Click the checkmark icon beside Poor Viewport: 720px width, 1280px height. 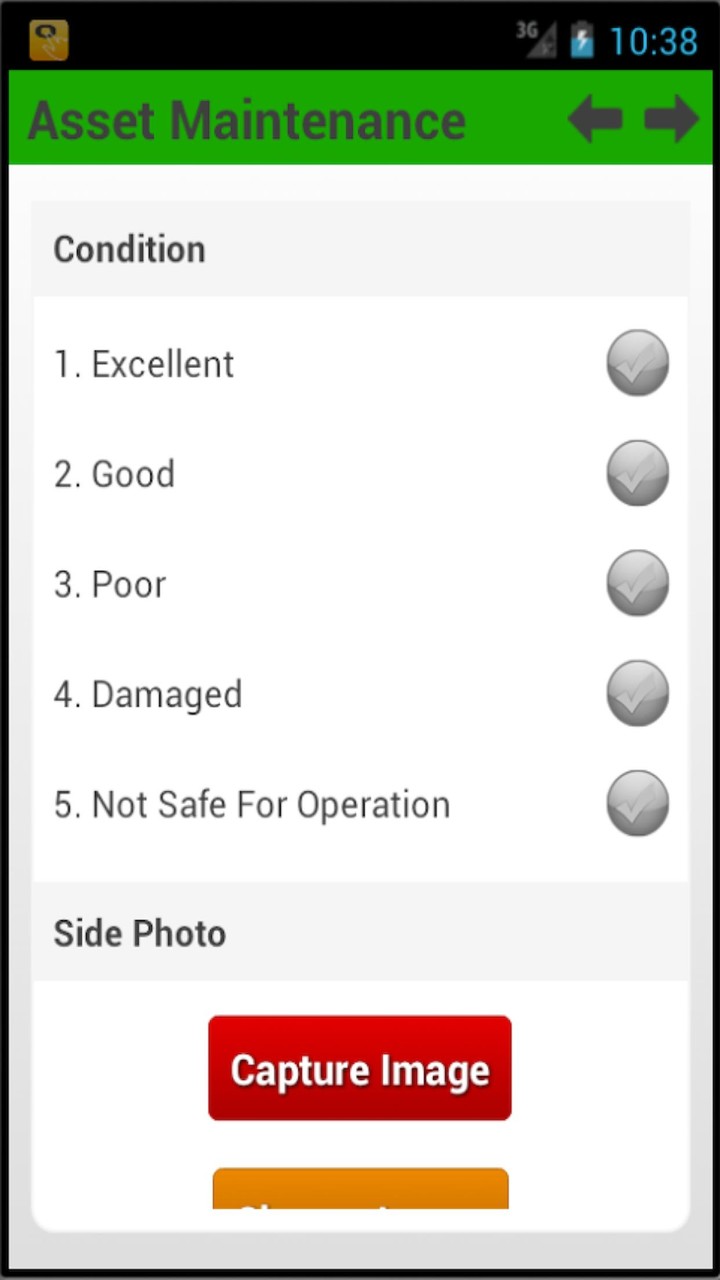coord(637,583)
